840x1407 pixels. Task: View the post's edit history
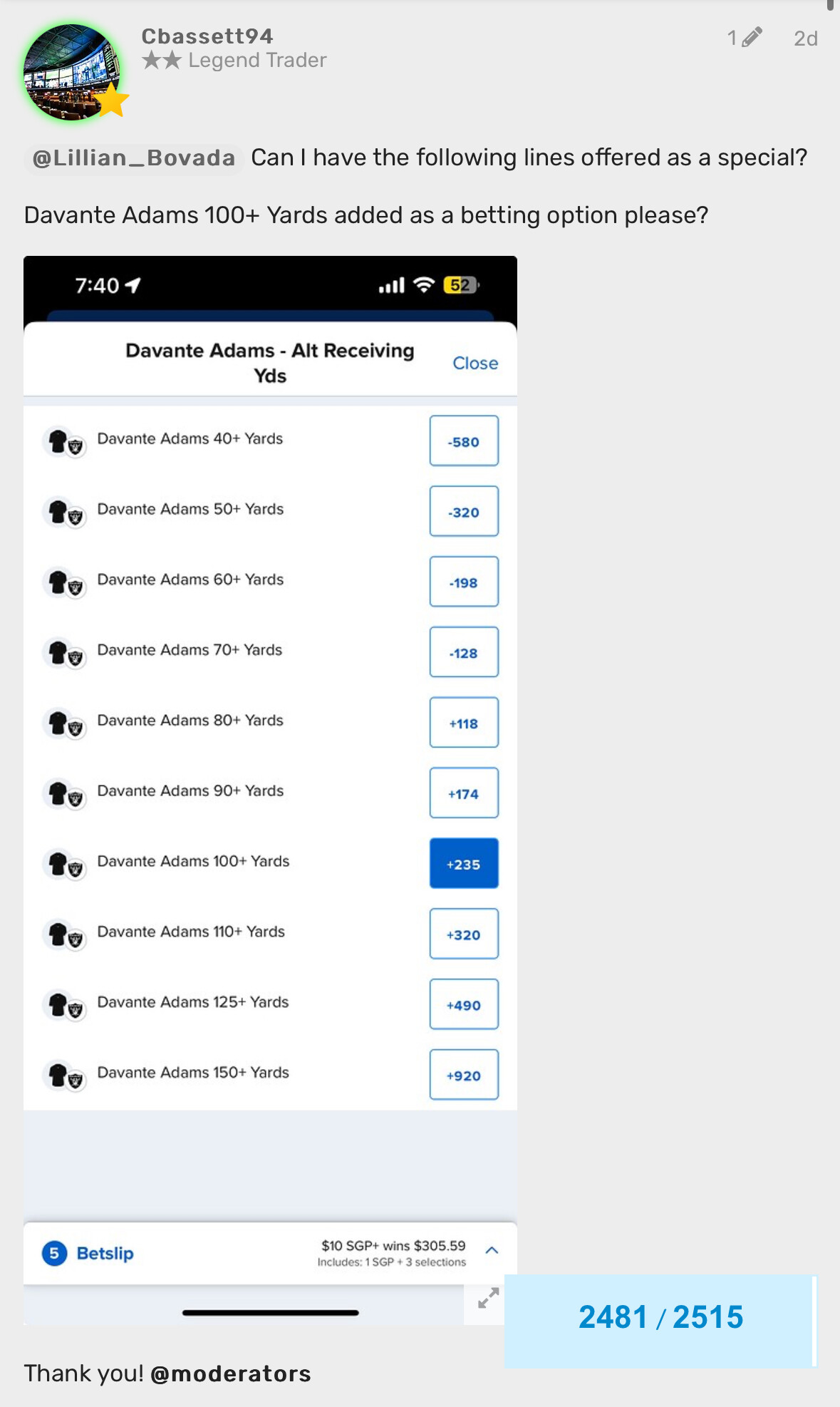pos(745,38)
